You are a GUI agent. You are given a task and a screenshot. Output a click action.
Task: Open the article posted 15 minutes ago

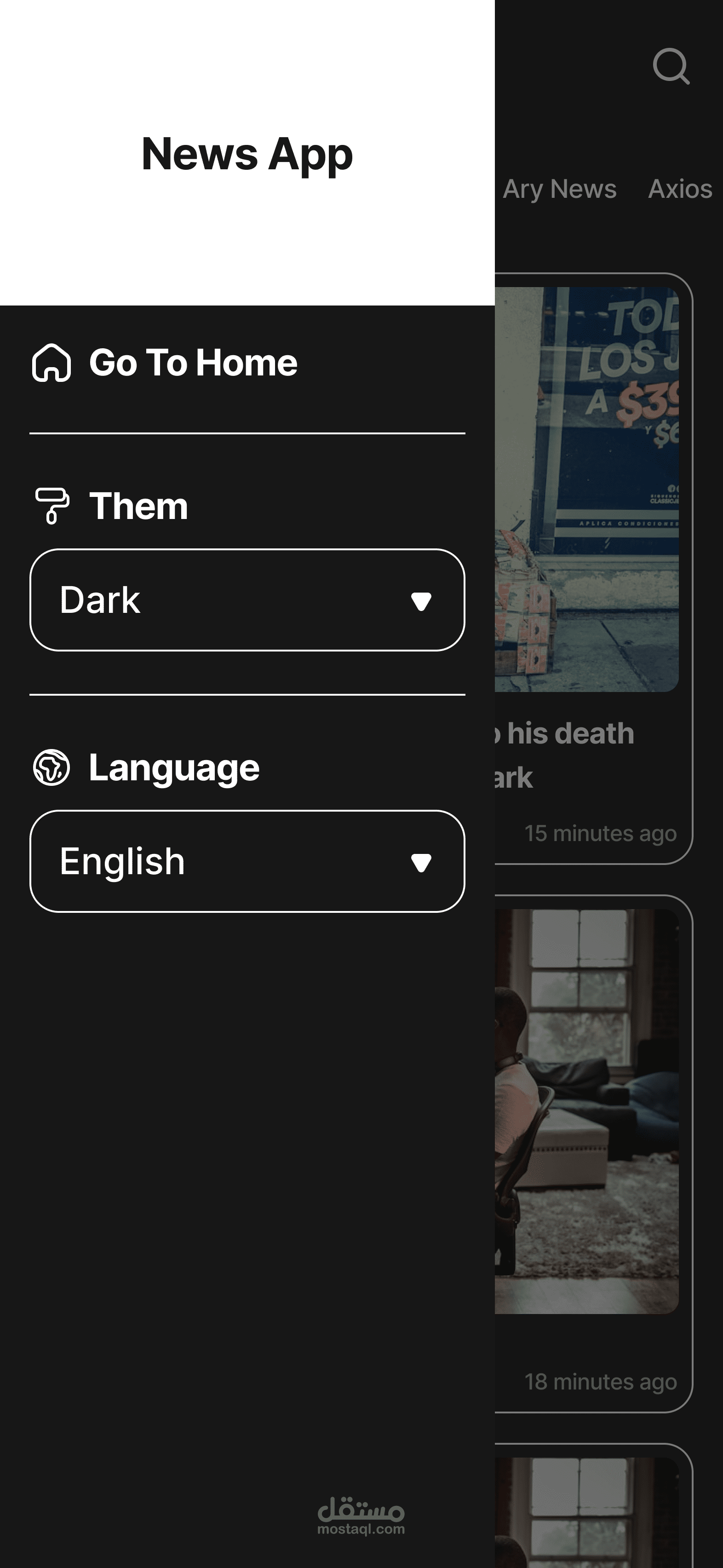point(593,569)
